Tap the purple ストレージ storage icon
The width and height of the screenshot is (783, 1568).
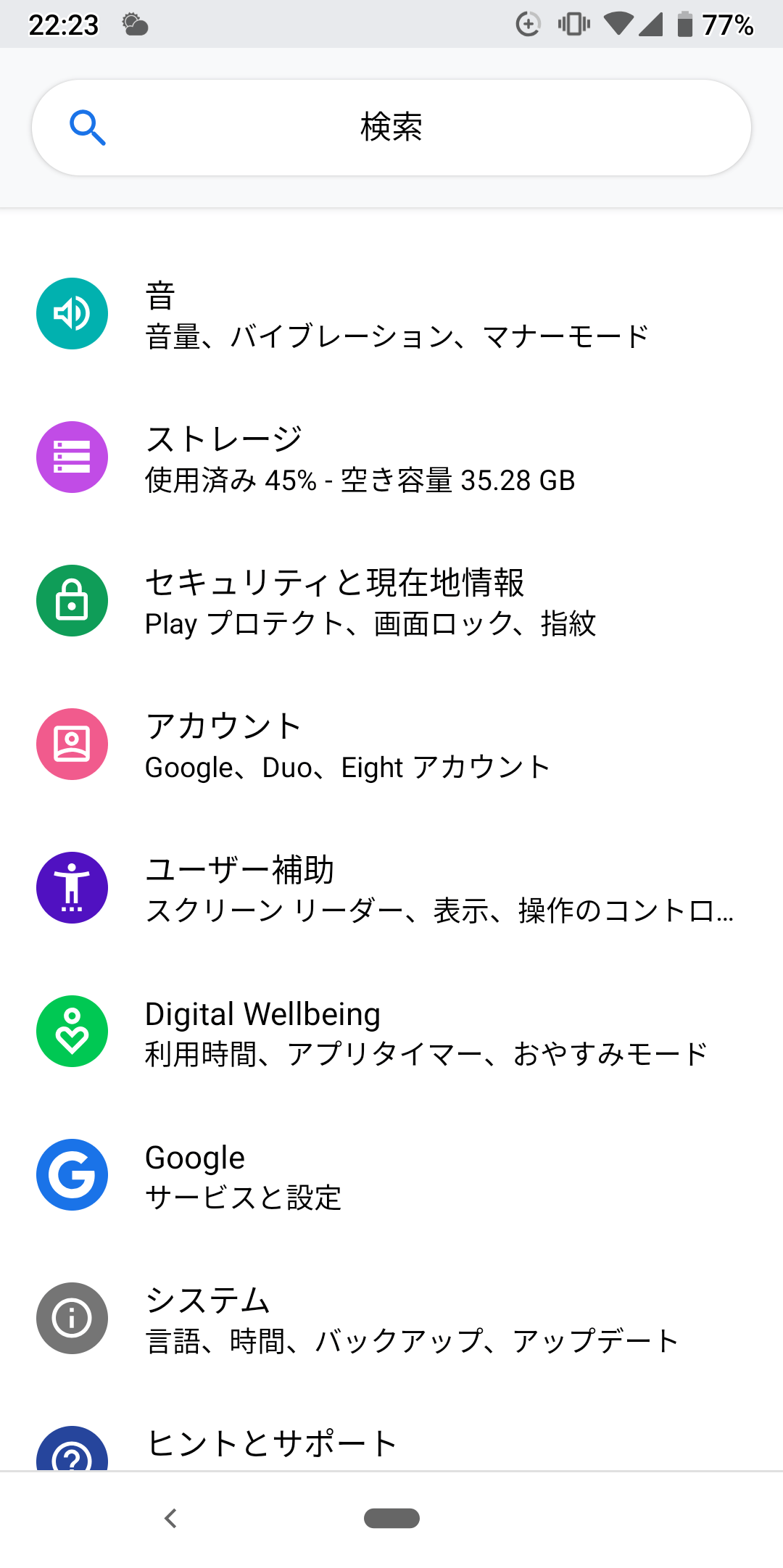pos(72,457)
